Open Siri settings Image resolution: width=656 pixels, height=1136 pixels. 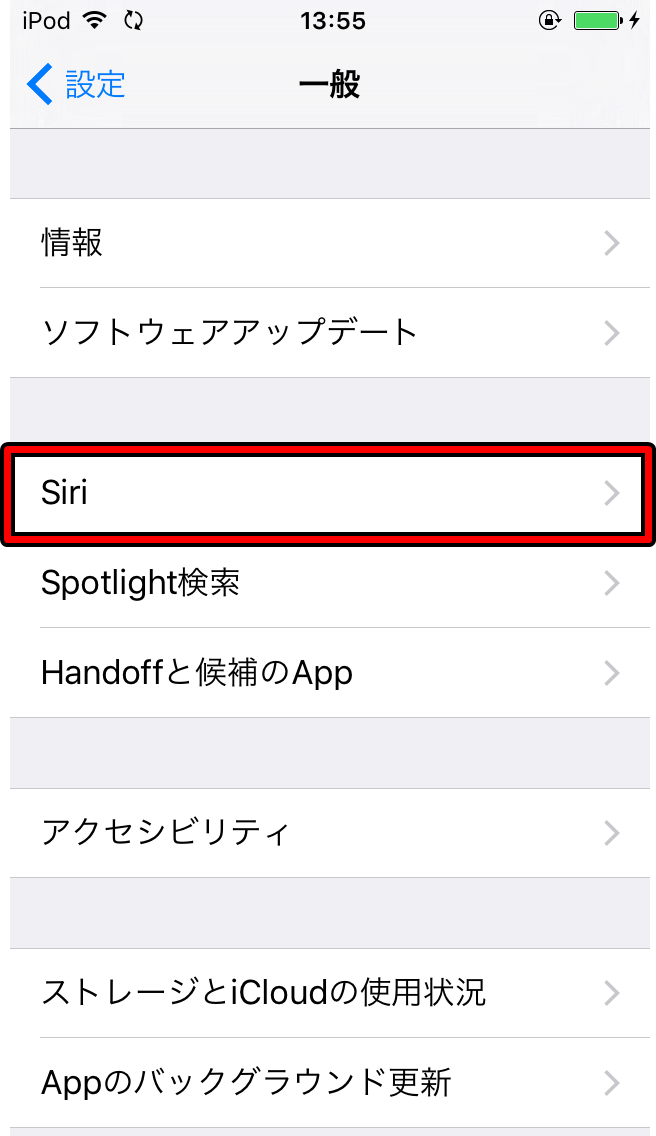pyautogui.click(x=328, y=494)
